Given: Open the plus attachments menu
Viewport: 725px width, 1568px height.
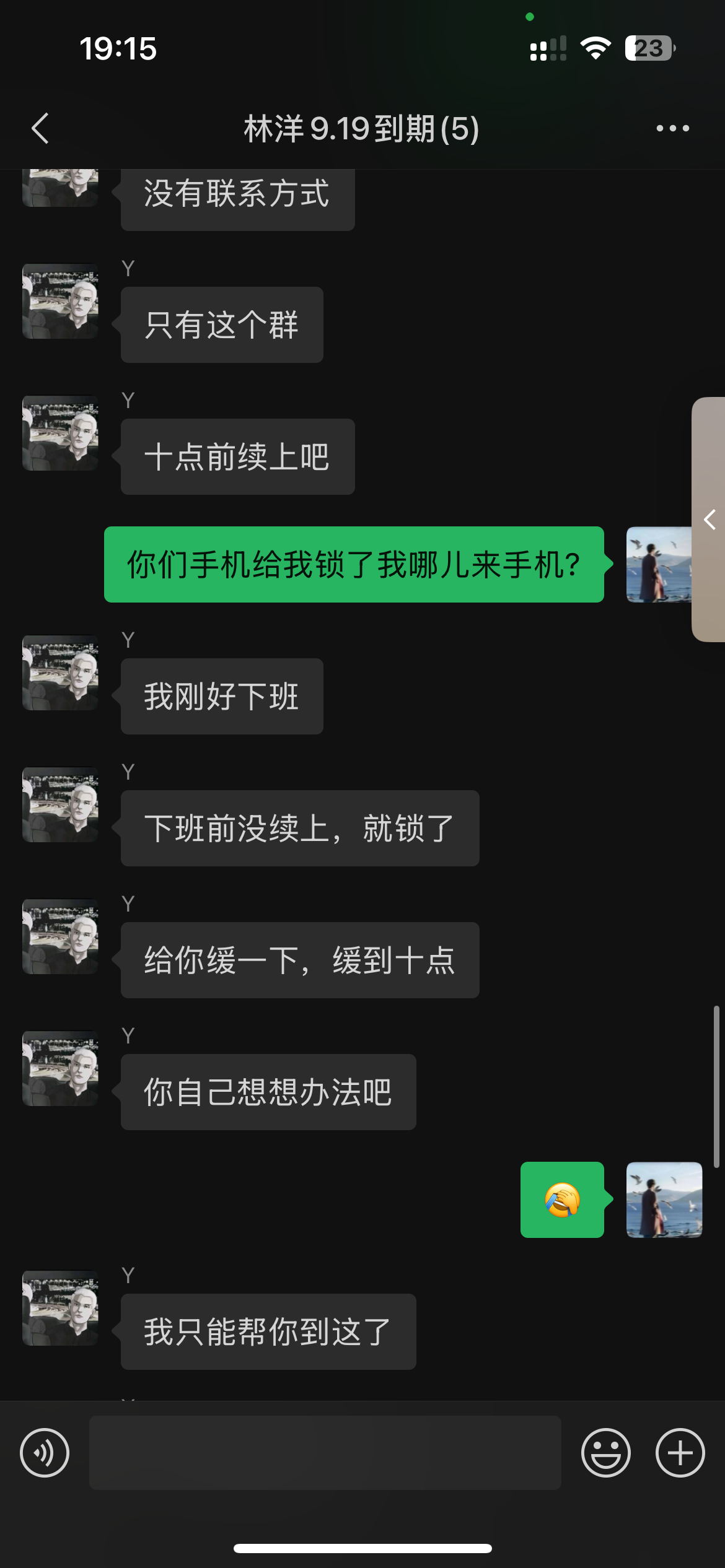Looking at the screenshot, I should point(680,1453).
